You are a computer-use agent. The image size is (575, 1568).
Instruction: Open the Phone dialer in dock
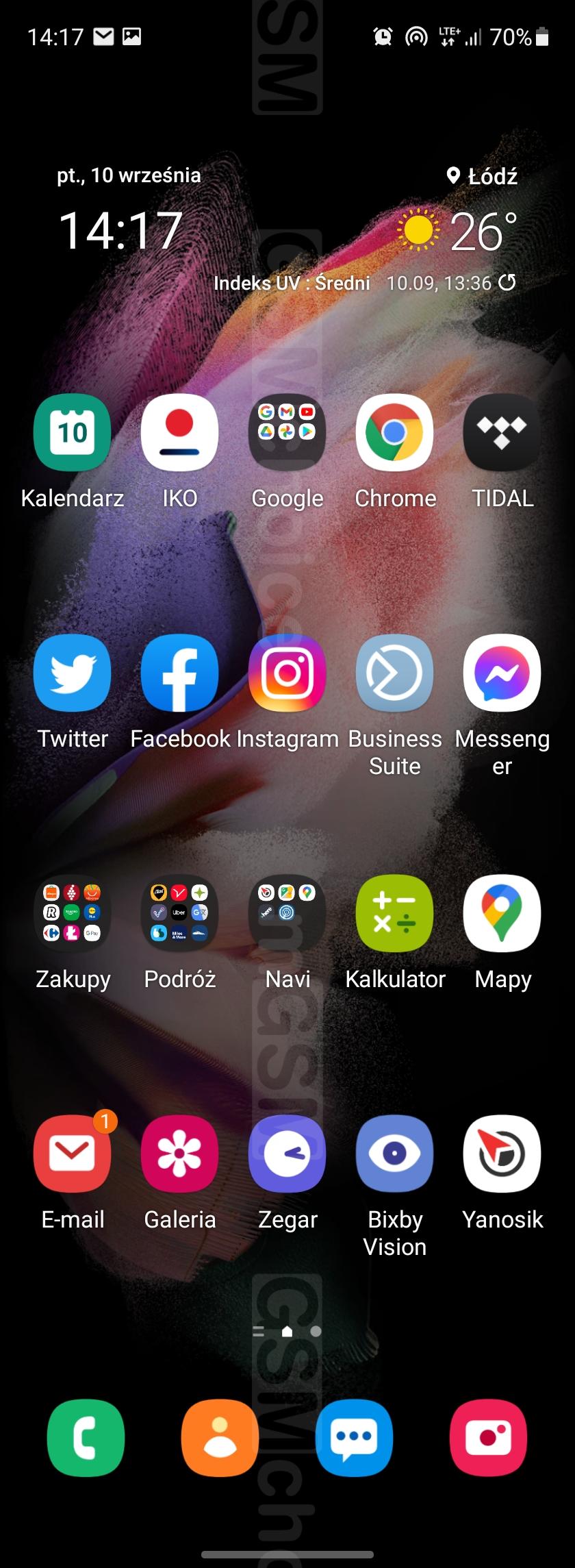[86, 1438]
